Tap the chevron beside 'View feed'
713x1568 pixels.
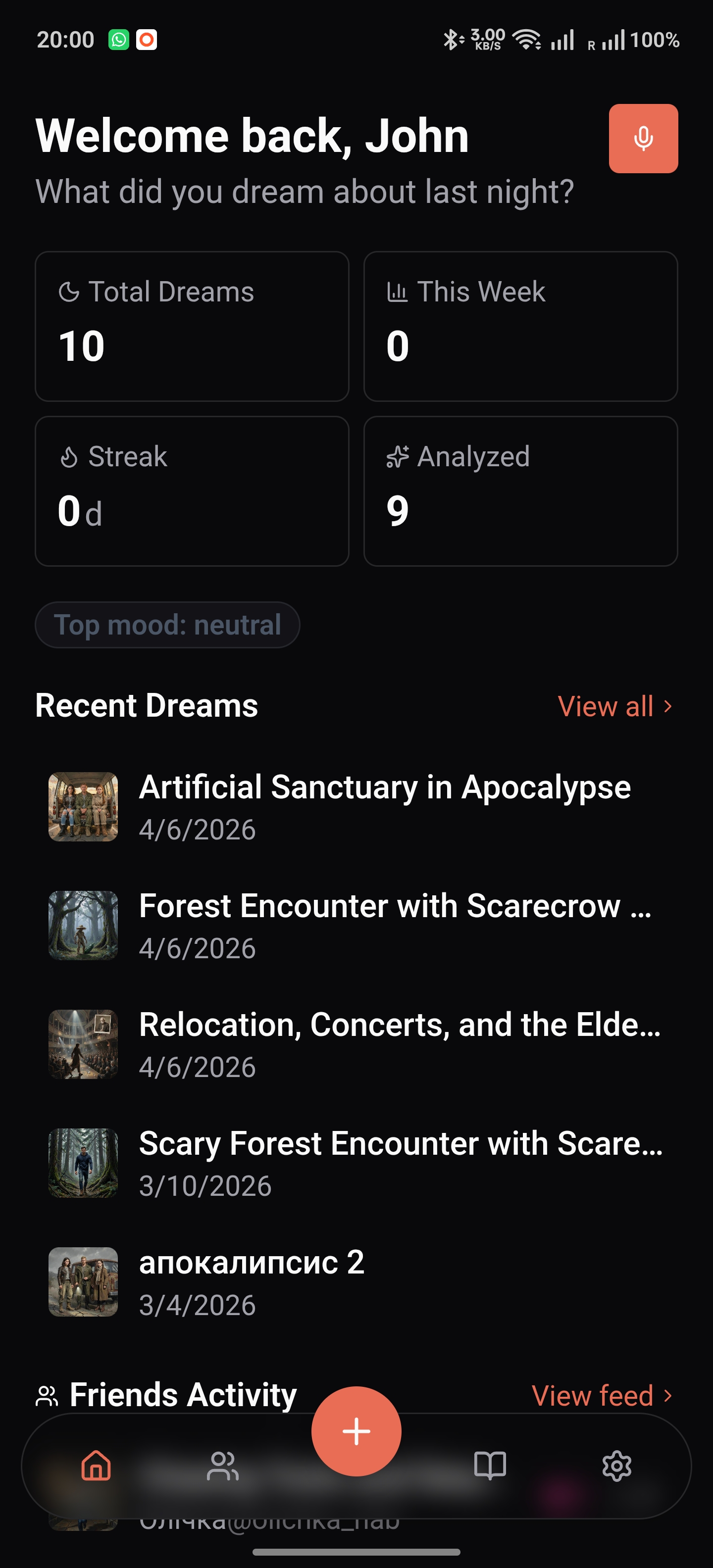(668, 1395)
